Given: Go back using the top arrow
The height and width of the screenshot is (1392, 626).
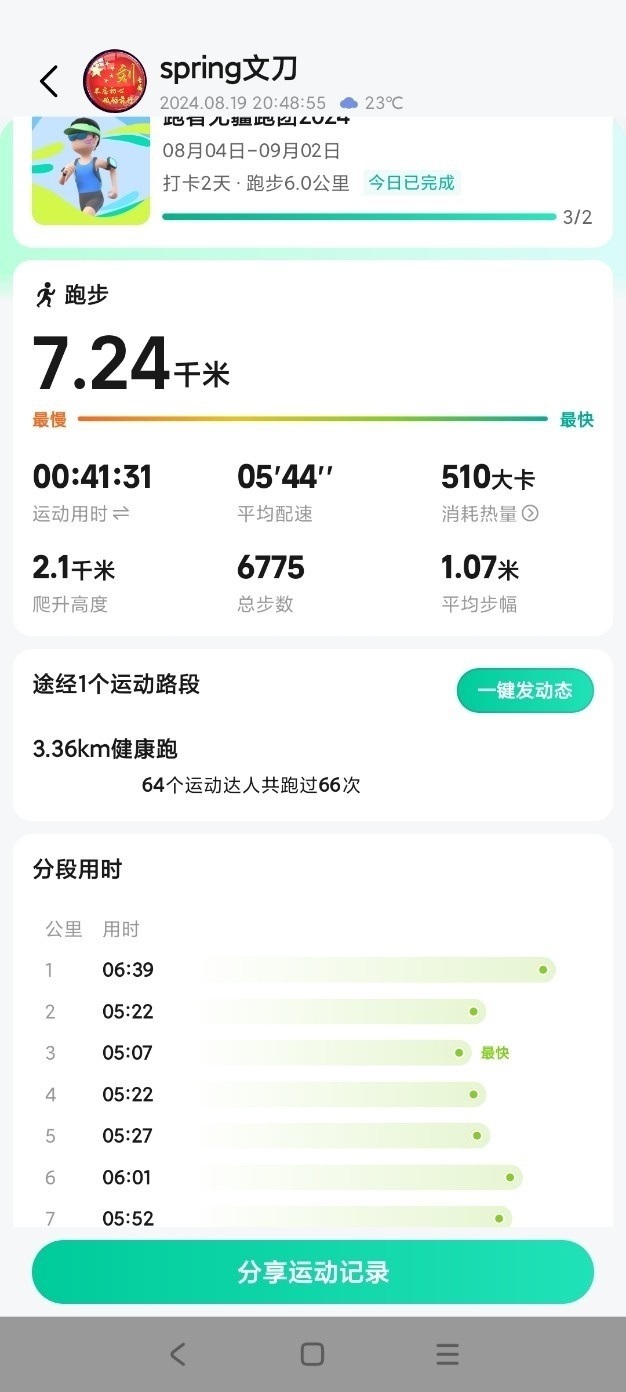Looking at the screenshot, I should pyautogui.click(x=49, y=81).
